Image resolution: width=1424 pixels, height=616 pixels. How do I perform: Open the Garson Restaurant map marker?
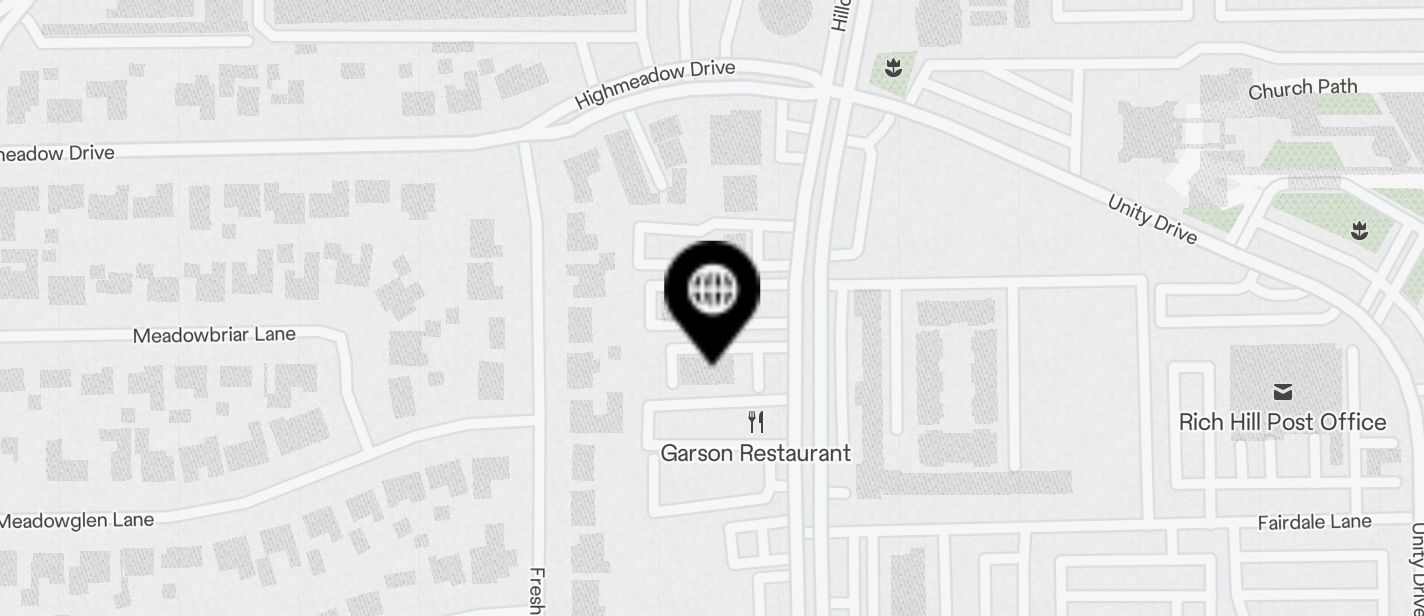pos(756,423)
